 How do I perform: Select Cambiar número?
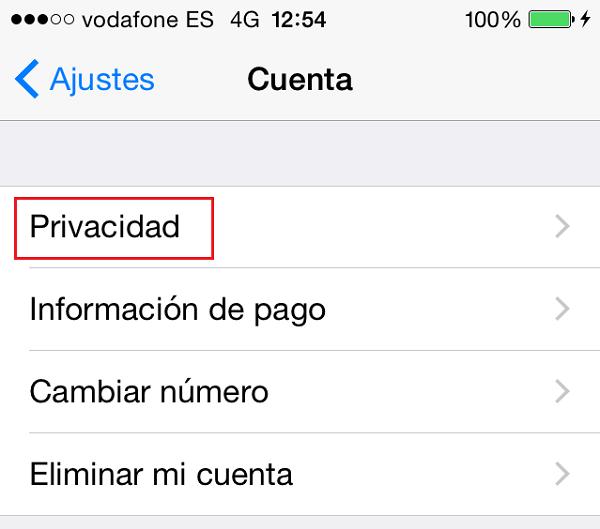(x=149, y=391)
